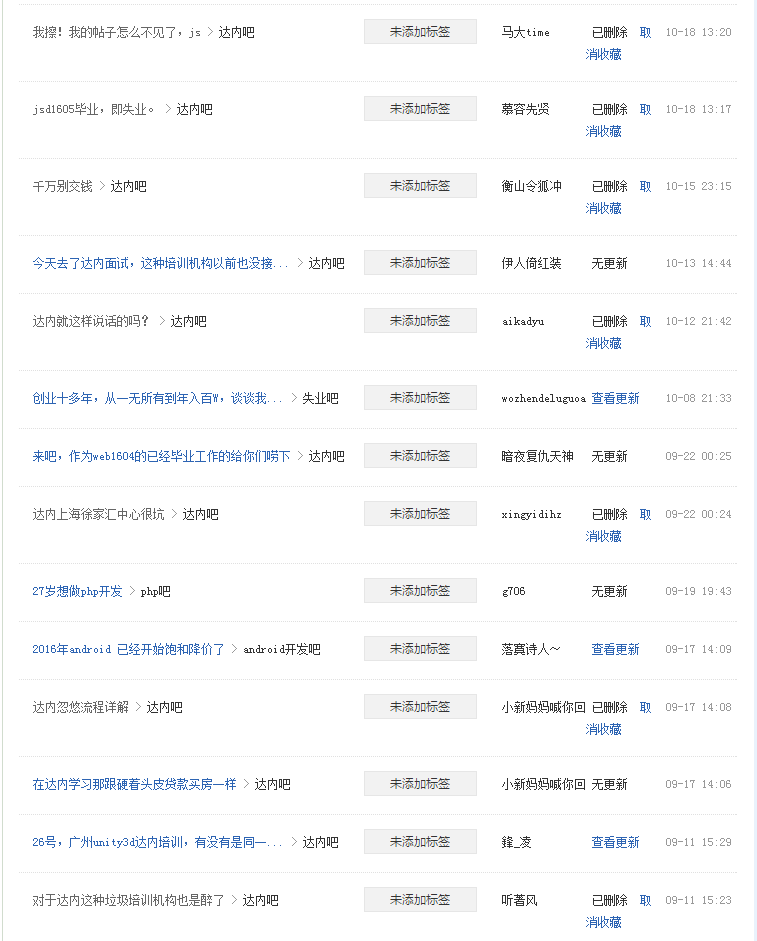Click 未添加标签 for the 千万别交钱 post
The height and width of the screenshot is (941, 757).
point(419,185)
